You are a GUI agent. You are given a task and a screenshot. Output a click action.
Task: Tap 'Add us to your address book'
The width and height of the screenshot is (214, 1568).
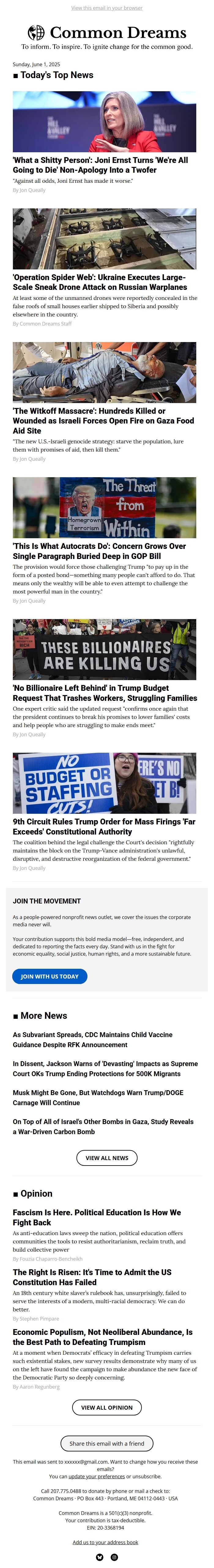(x=105, y=1542)
